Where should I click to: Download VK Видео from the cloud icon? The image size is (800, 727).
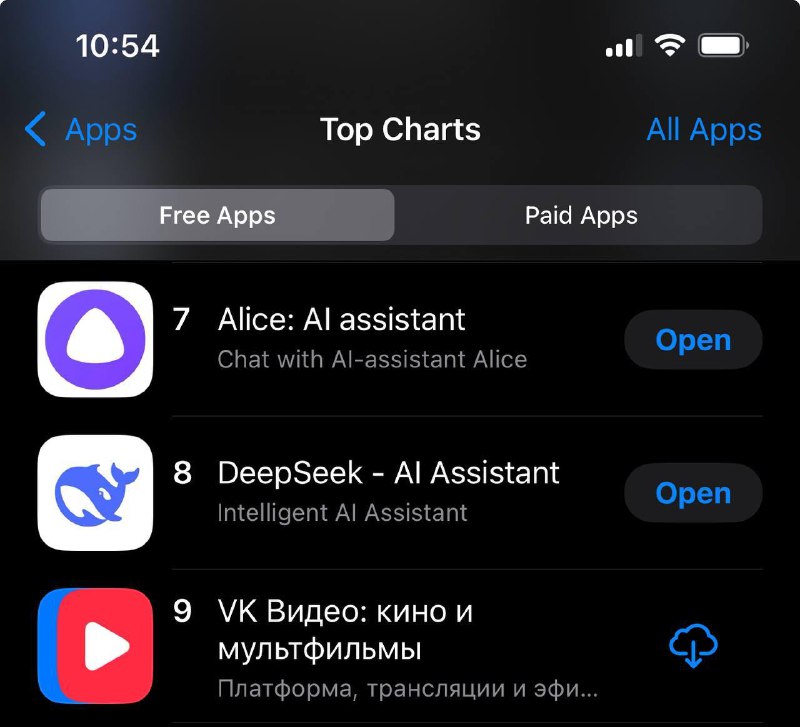692,646
